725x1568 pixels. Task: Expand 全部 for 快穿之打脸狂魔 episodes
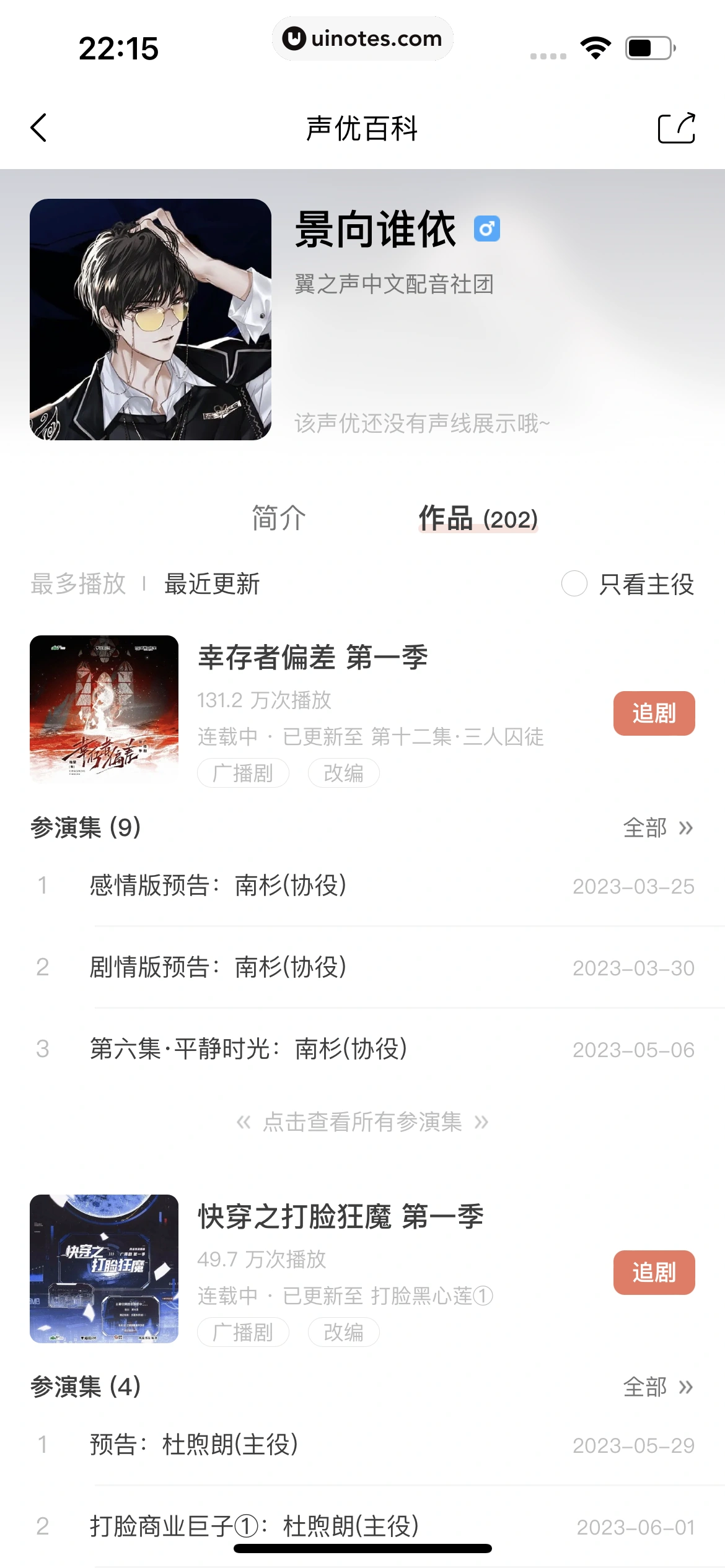pyautogui.click(x=657, y=1387)
